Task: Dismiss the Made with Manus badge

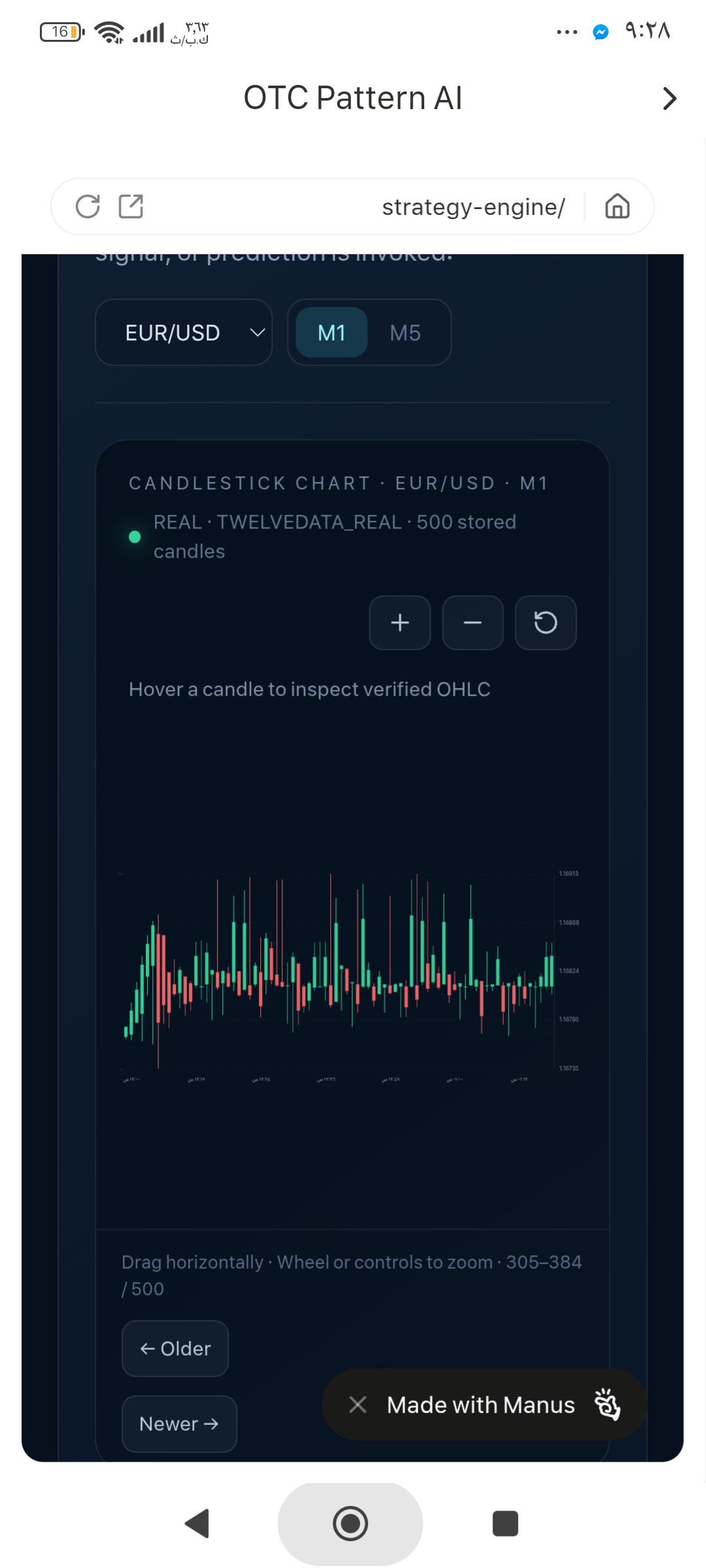Action: click(x=358, y=1404)
